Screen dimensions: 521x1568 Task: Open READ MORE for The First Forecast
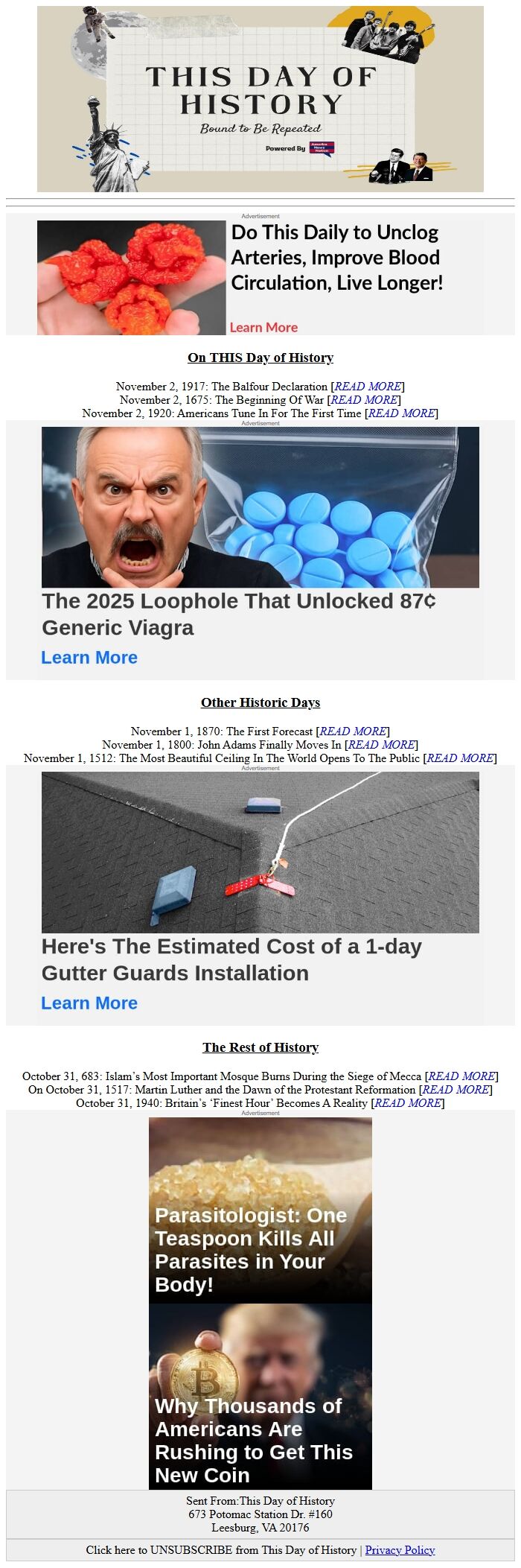click(x=354, y=731)
